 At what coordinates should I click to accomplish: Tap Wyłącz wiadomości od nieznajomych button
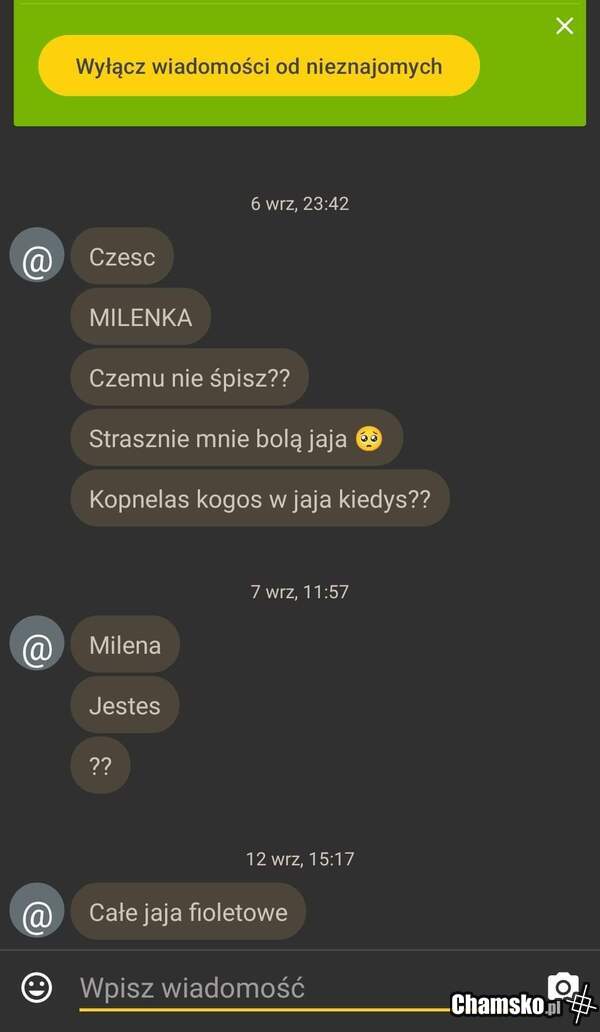tap(258, 66)
